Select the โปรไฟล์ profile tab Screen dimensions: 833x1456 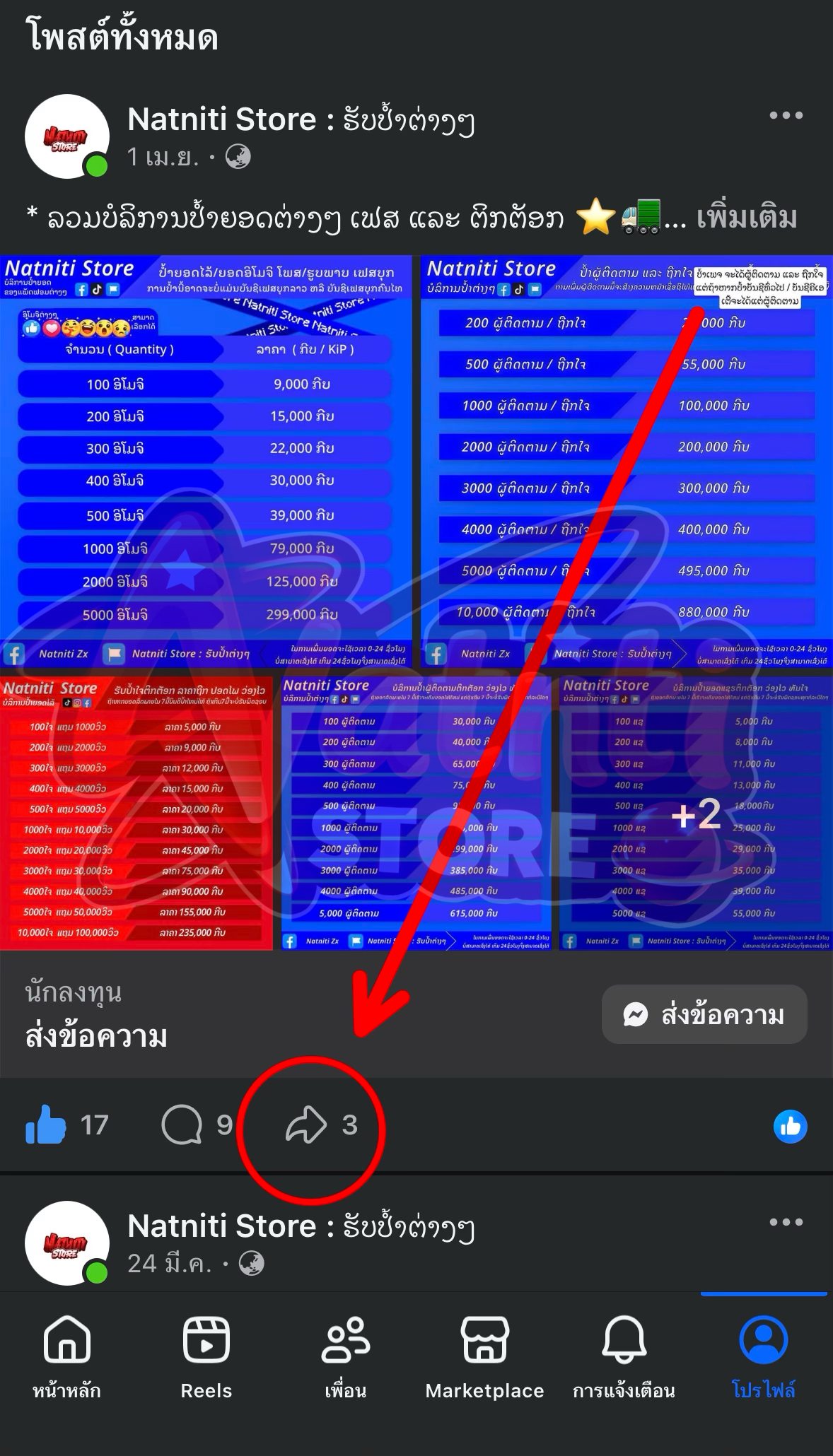click(x=764, y=1357)
